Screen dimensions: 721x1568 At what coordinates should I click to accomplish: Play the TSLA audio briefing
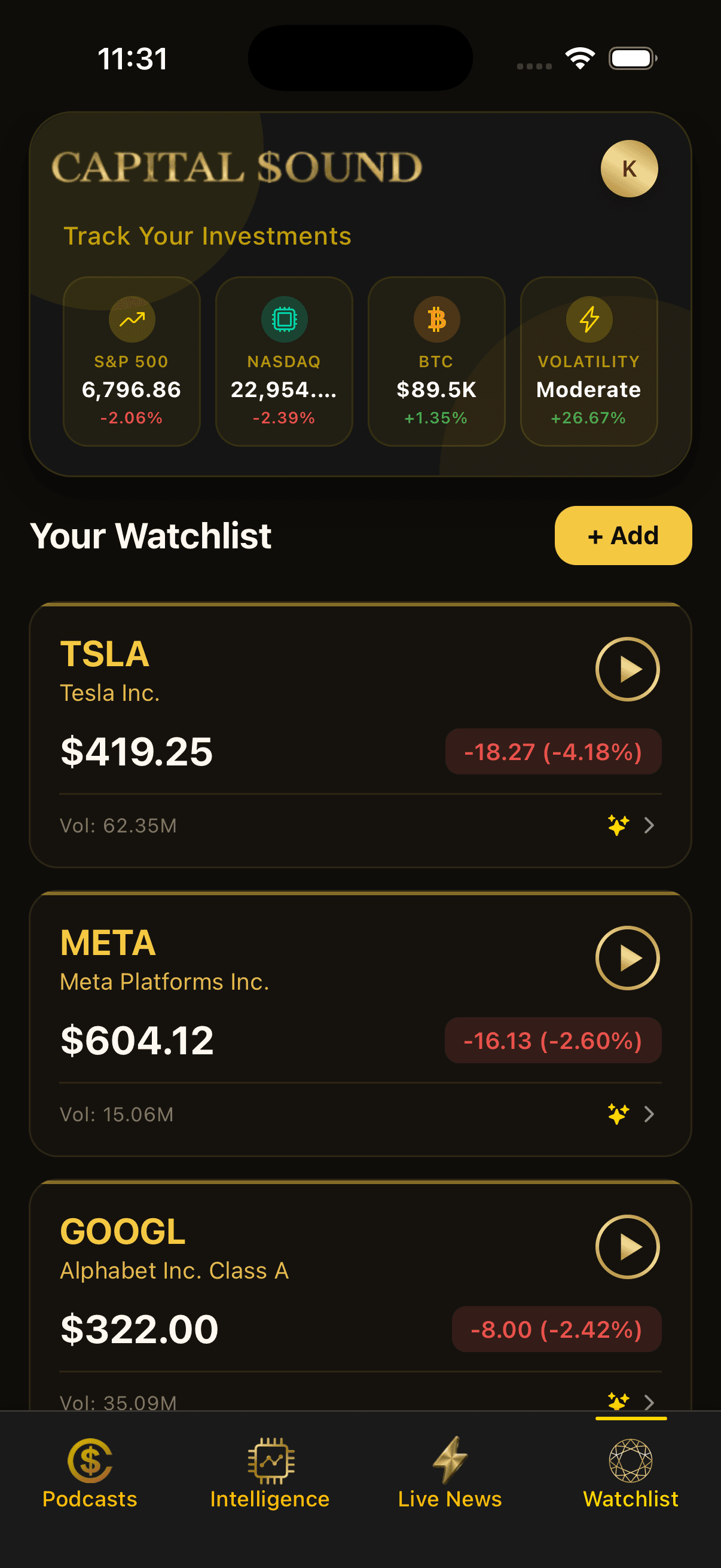pos(627,669)
